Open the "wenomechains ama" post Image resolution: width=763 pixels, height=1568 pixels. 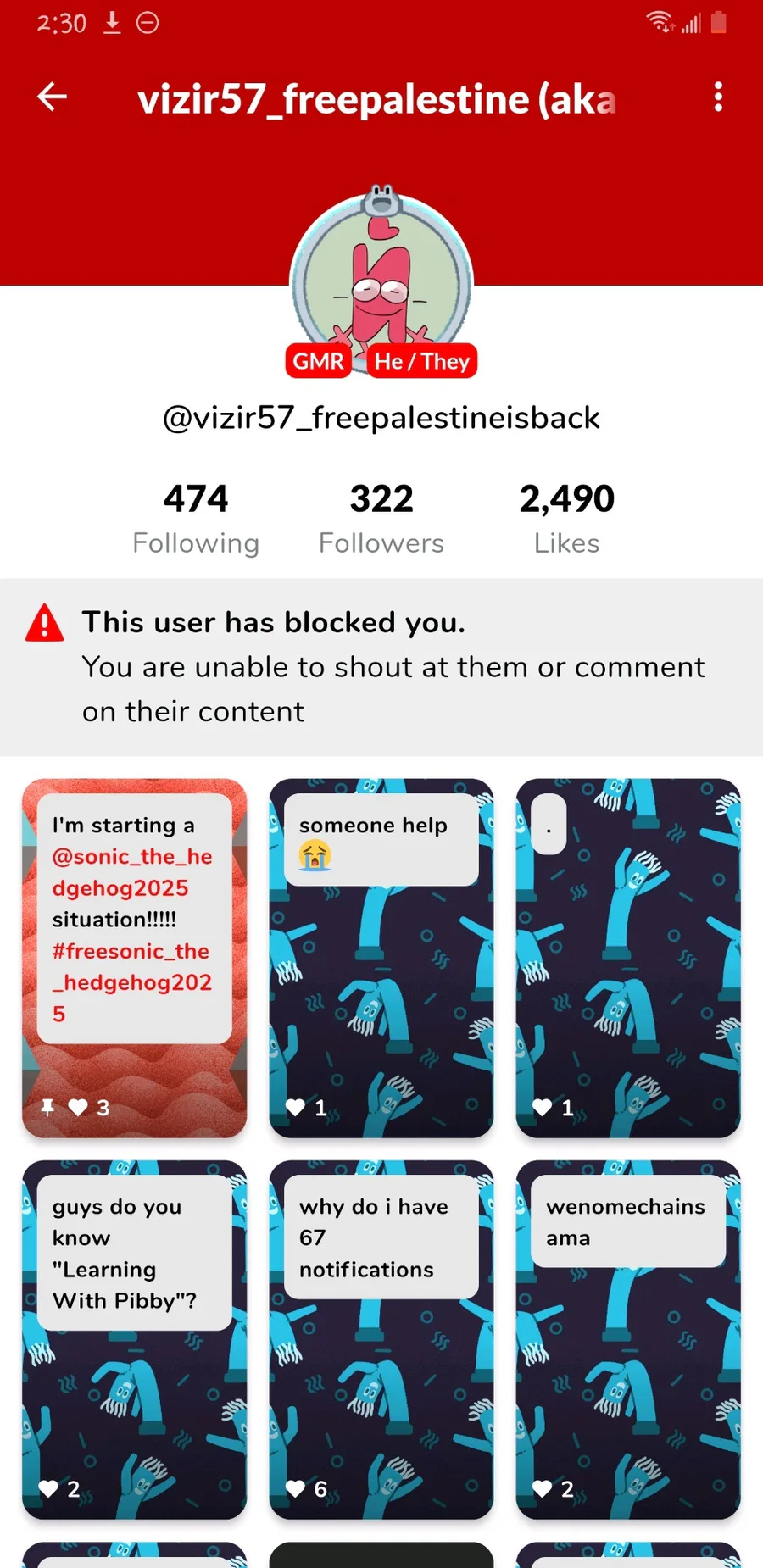tap(628, 1339)
